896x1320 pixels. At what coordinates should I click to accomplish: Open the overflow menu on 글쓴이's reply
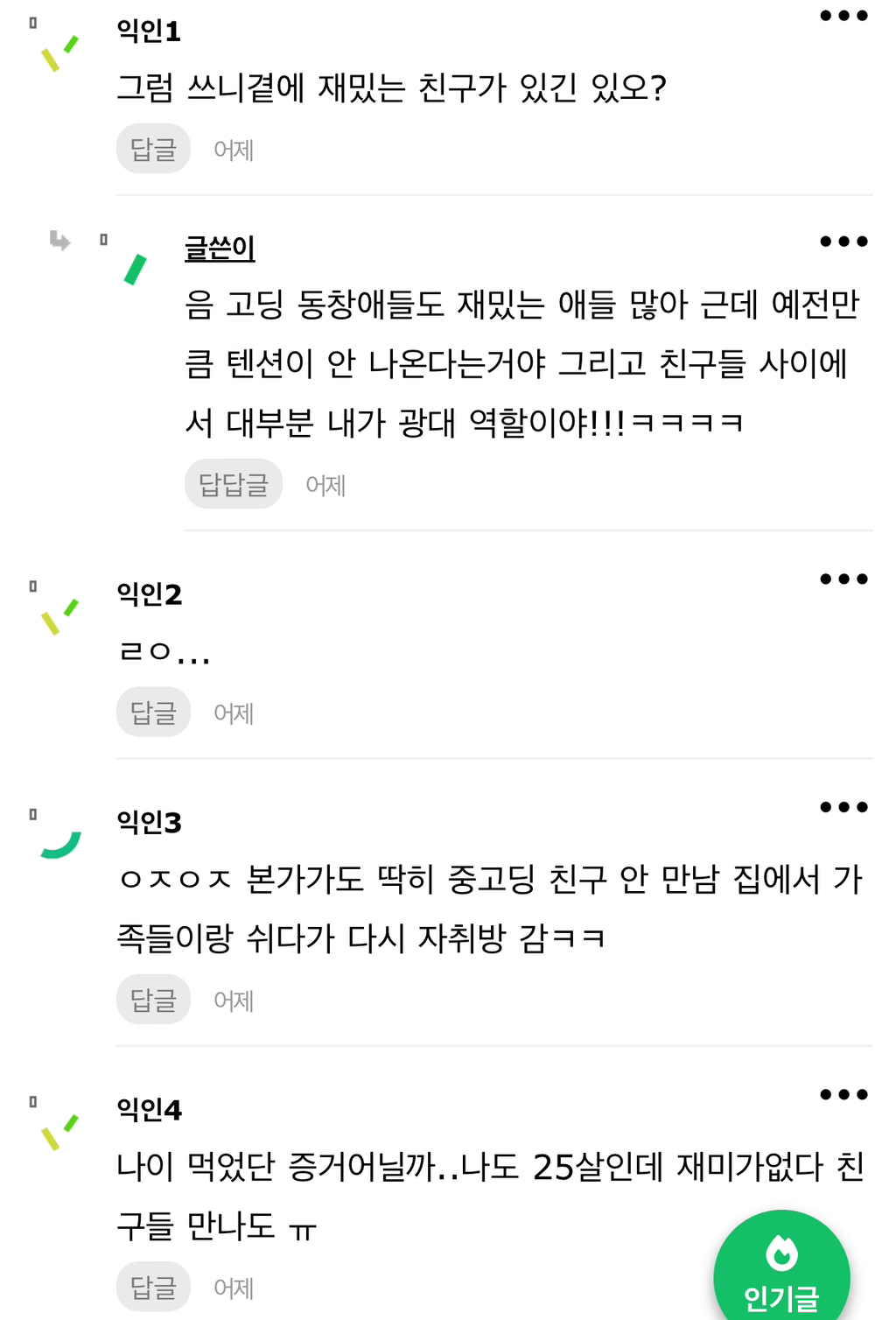(843, 242)
